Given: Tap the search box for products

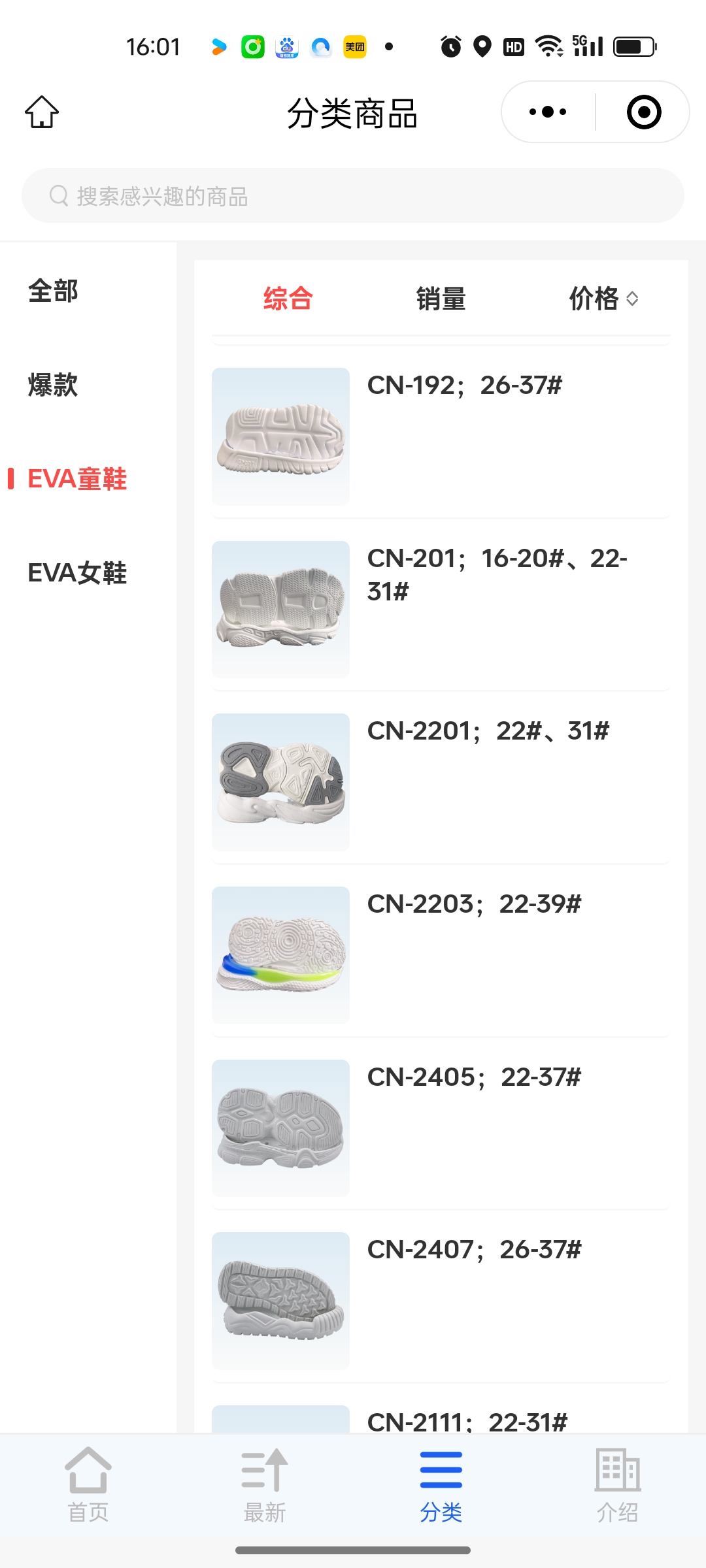Looking at the screenshot, I should pyautogui.click(x=353, y=195).
